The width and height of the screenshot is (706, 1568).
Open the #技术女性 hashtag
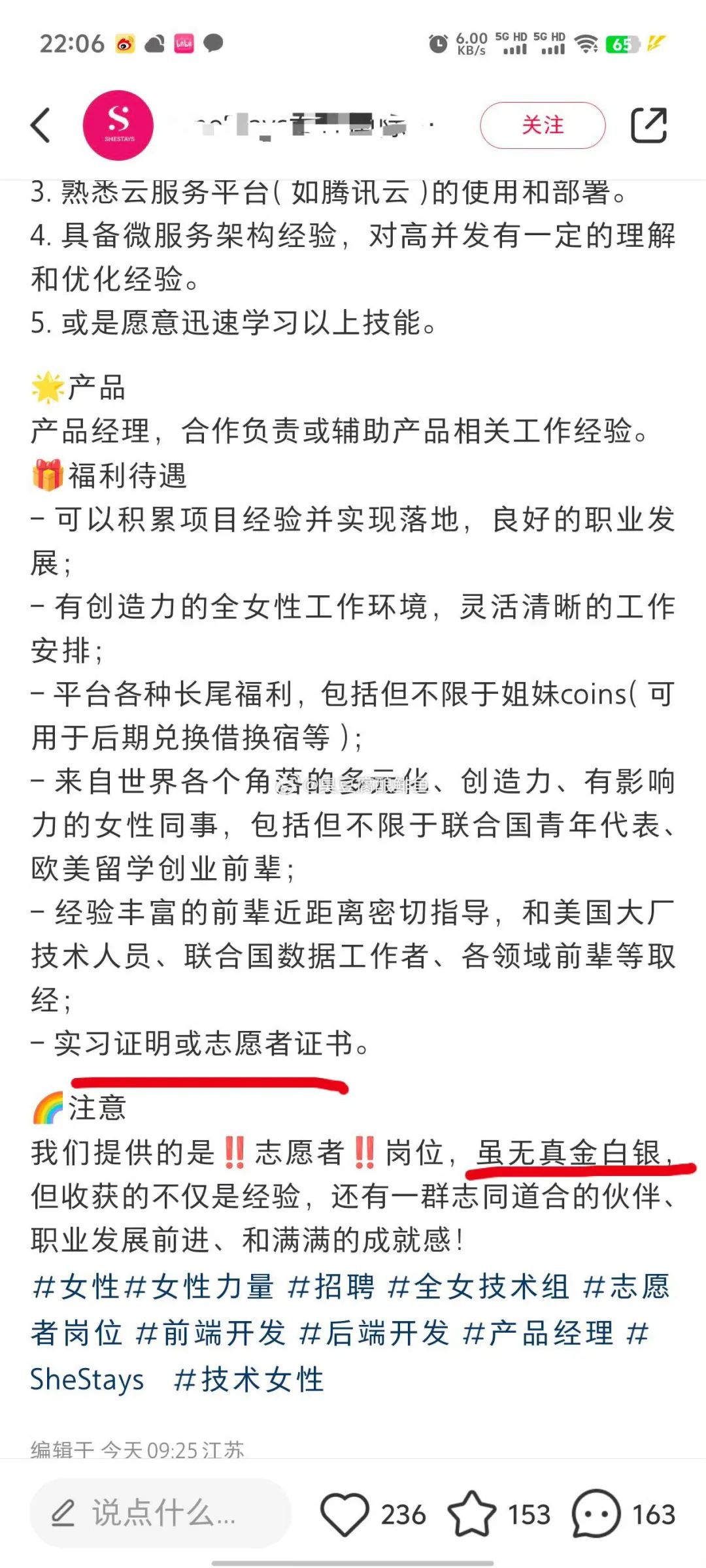tap(249, 1380)
